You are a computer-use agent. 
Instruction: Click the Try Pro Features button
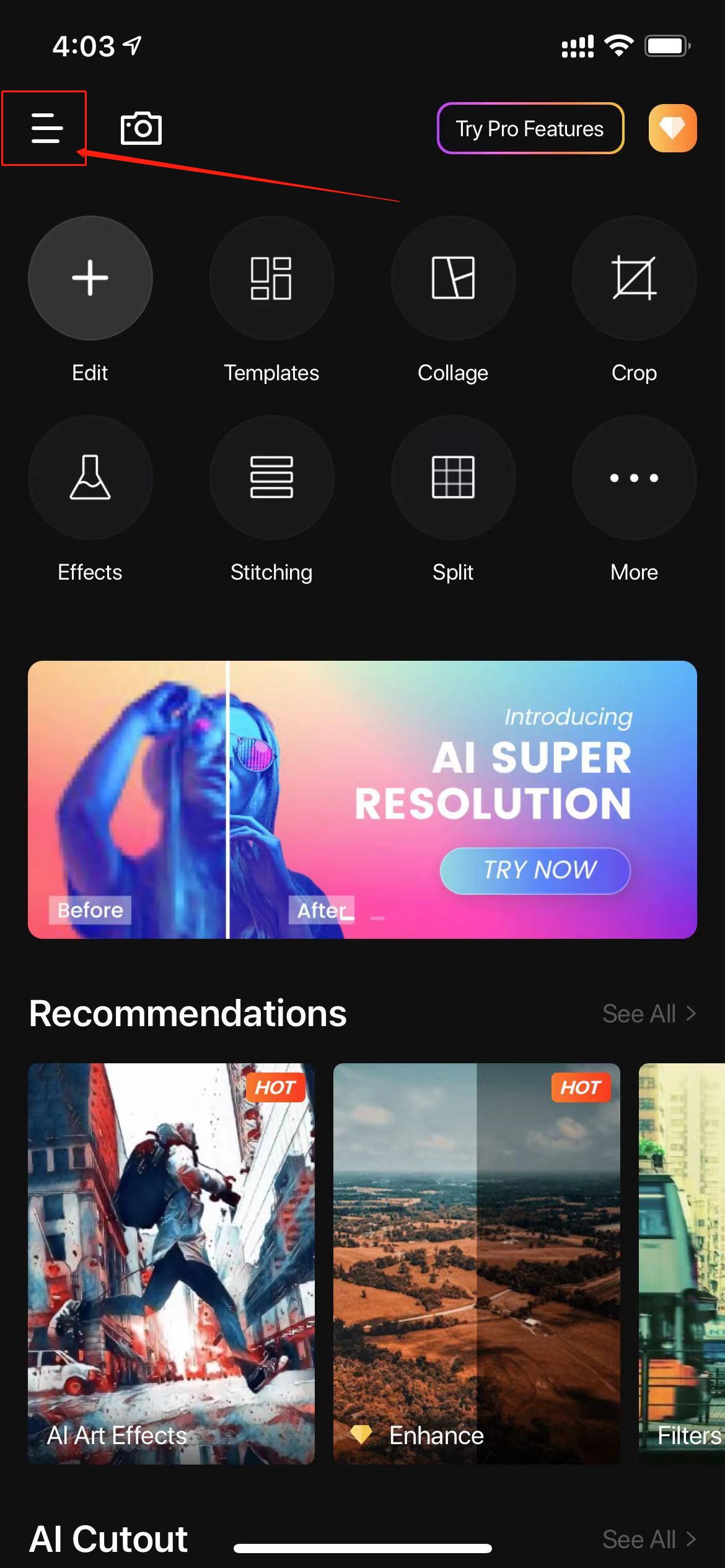click(530, 128)
